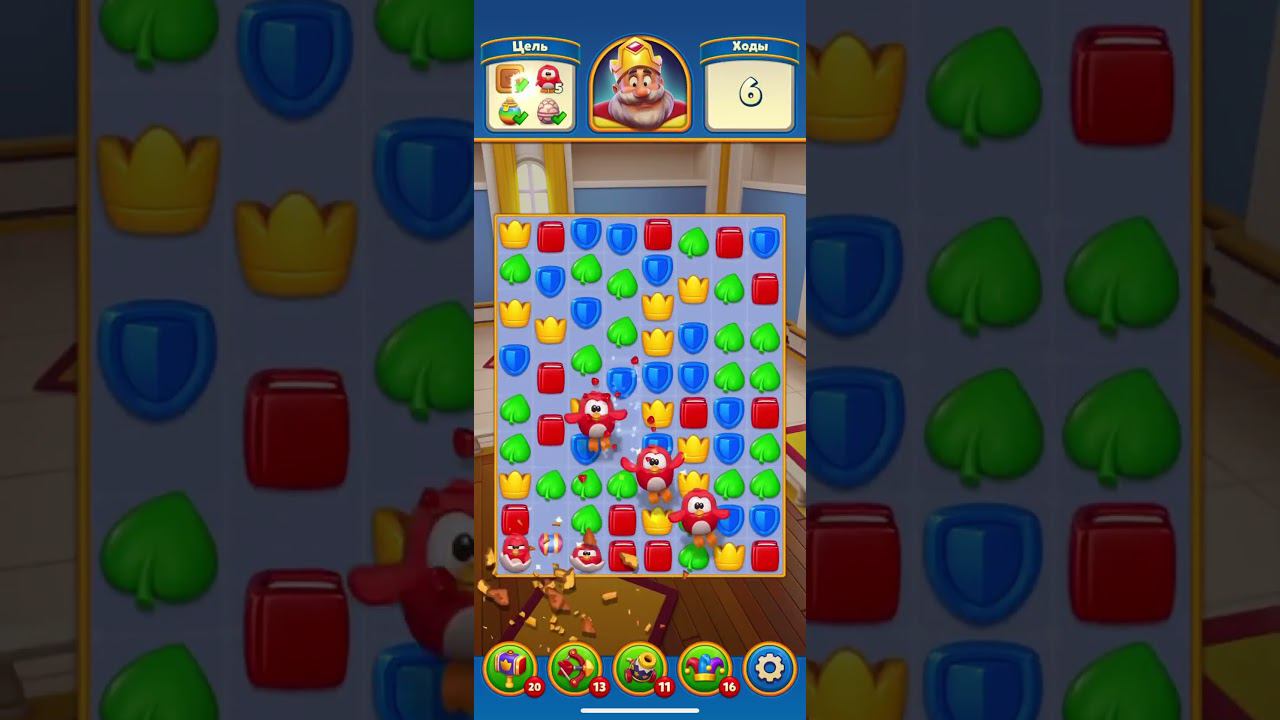The image size is (1280, 720).
Task: Select the royal hammer booster
Action: [x=509, y=668]
